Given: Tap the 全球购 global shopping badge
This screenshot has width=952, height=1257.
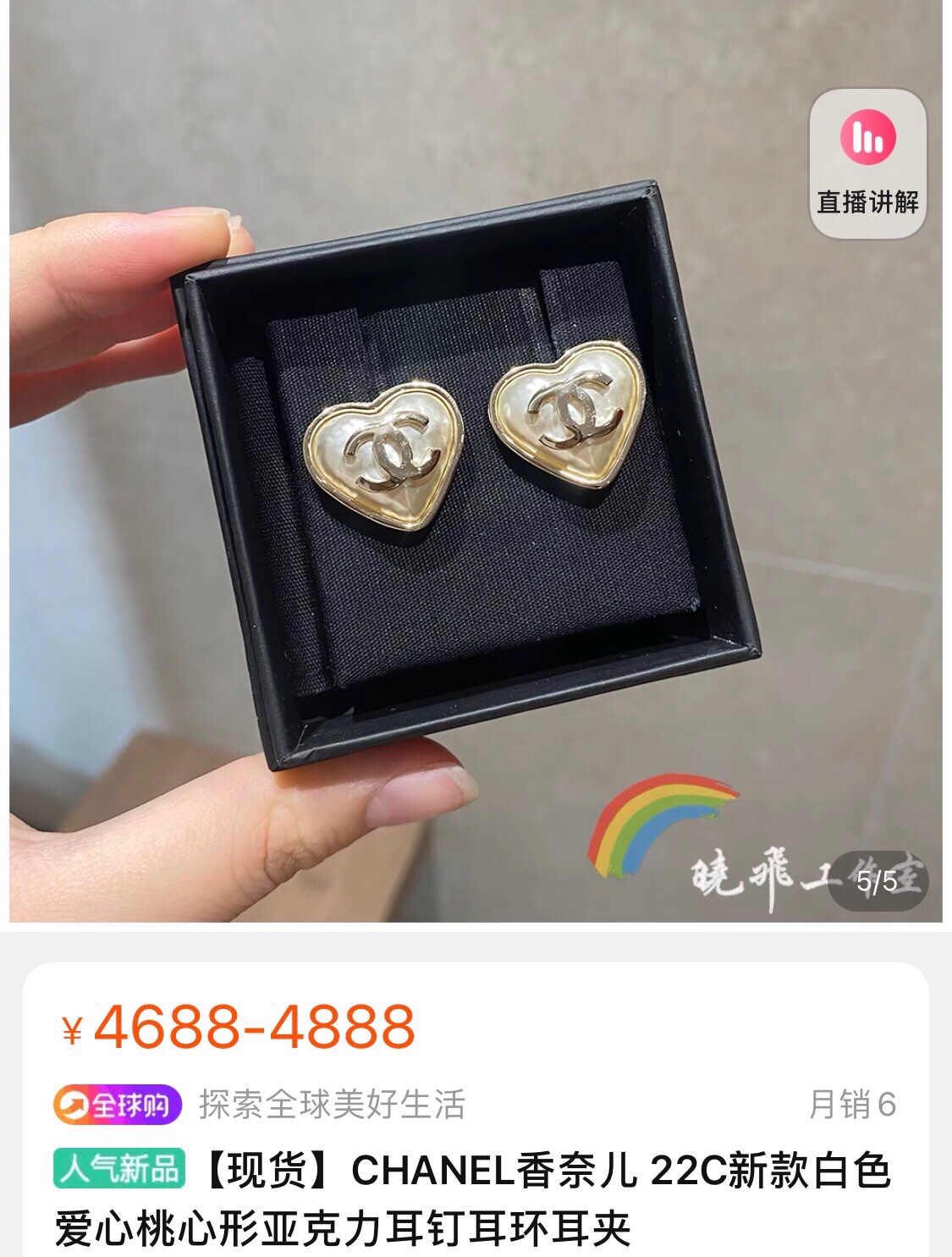Looking at the screenshot, I should click(x=118, y=1105).
